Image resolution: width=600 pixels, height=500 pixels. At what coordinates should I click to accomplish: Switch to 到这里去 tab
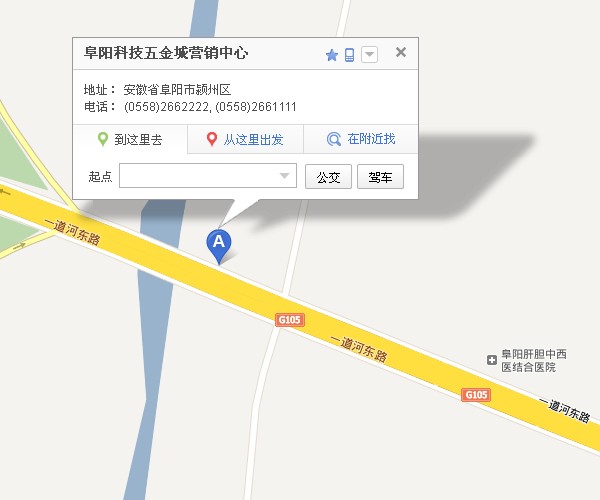coord(130,140)
